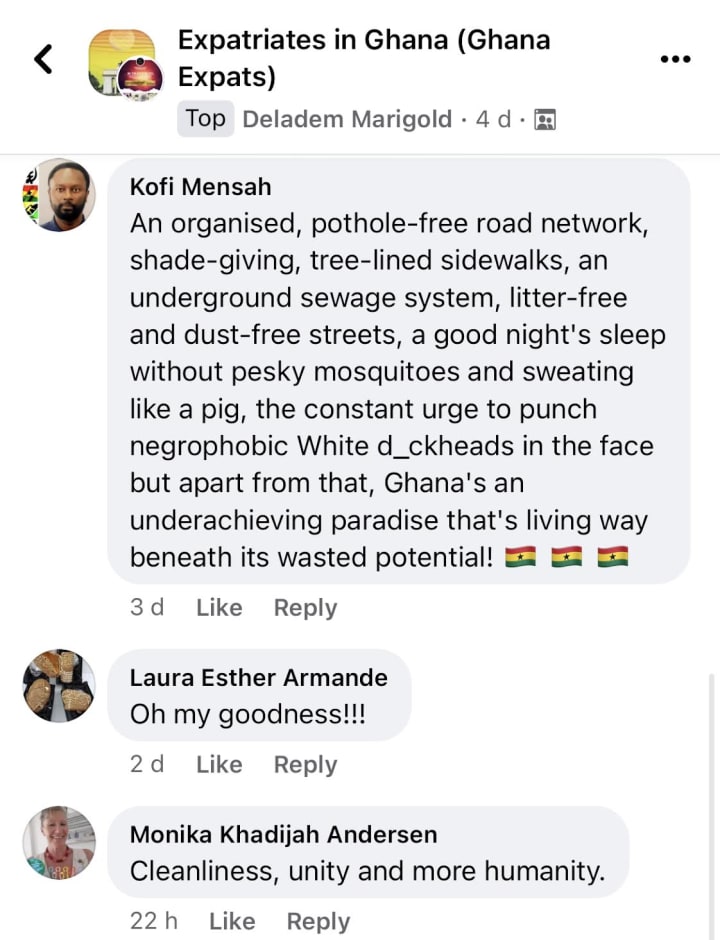
Task: View Monika Khadijah Andersen's avatar
Action: pyautogui.click(x=59, y=842)
